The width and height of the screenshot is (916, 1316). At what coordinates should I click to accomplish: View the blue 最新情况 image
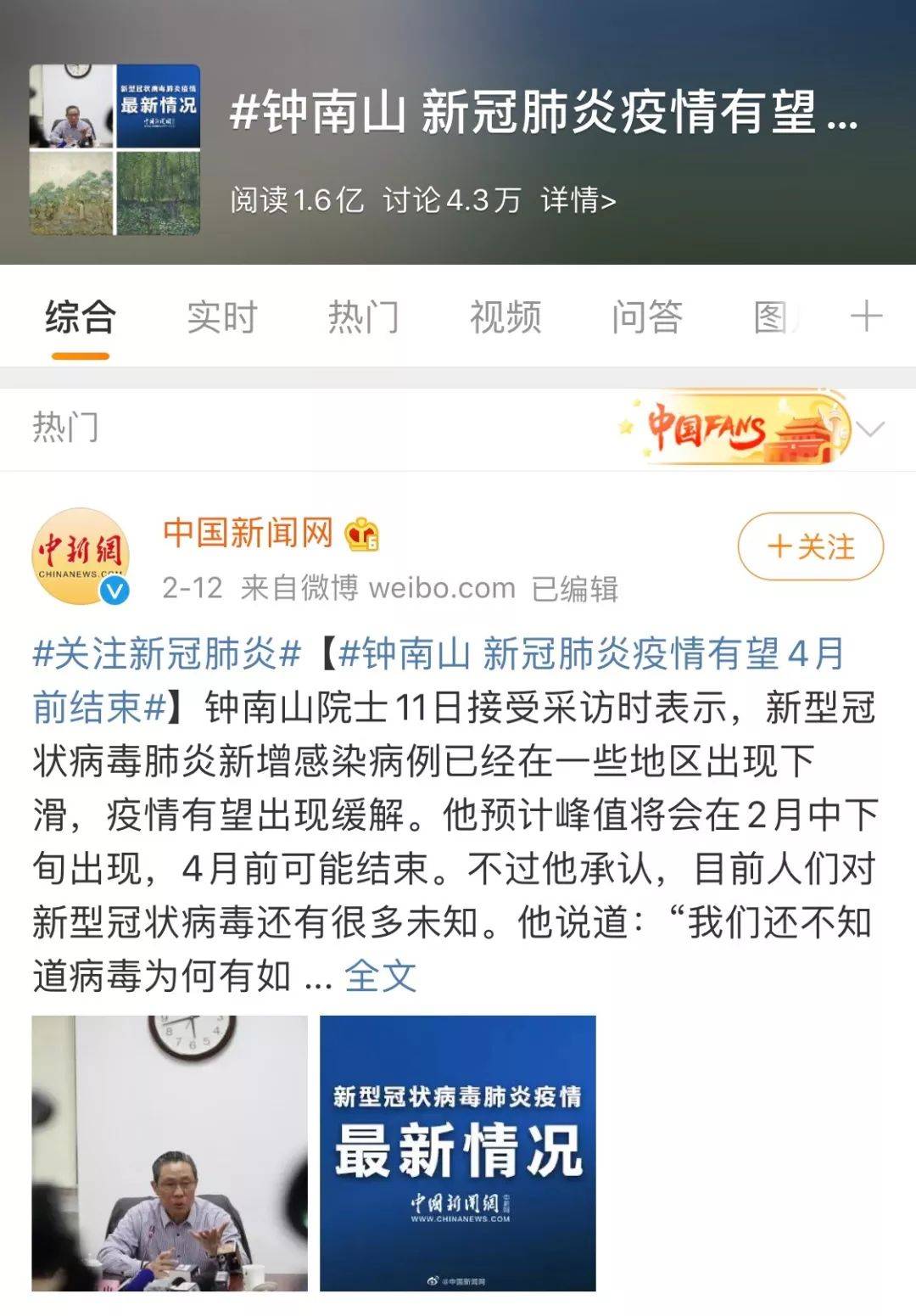(458, 1153)
